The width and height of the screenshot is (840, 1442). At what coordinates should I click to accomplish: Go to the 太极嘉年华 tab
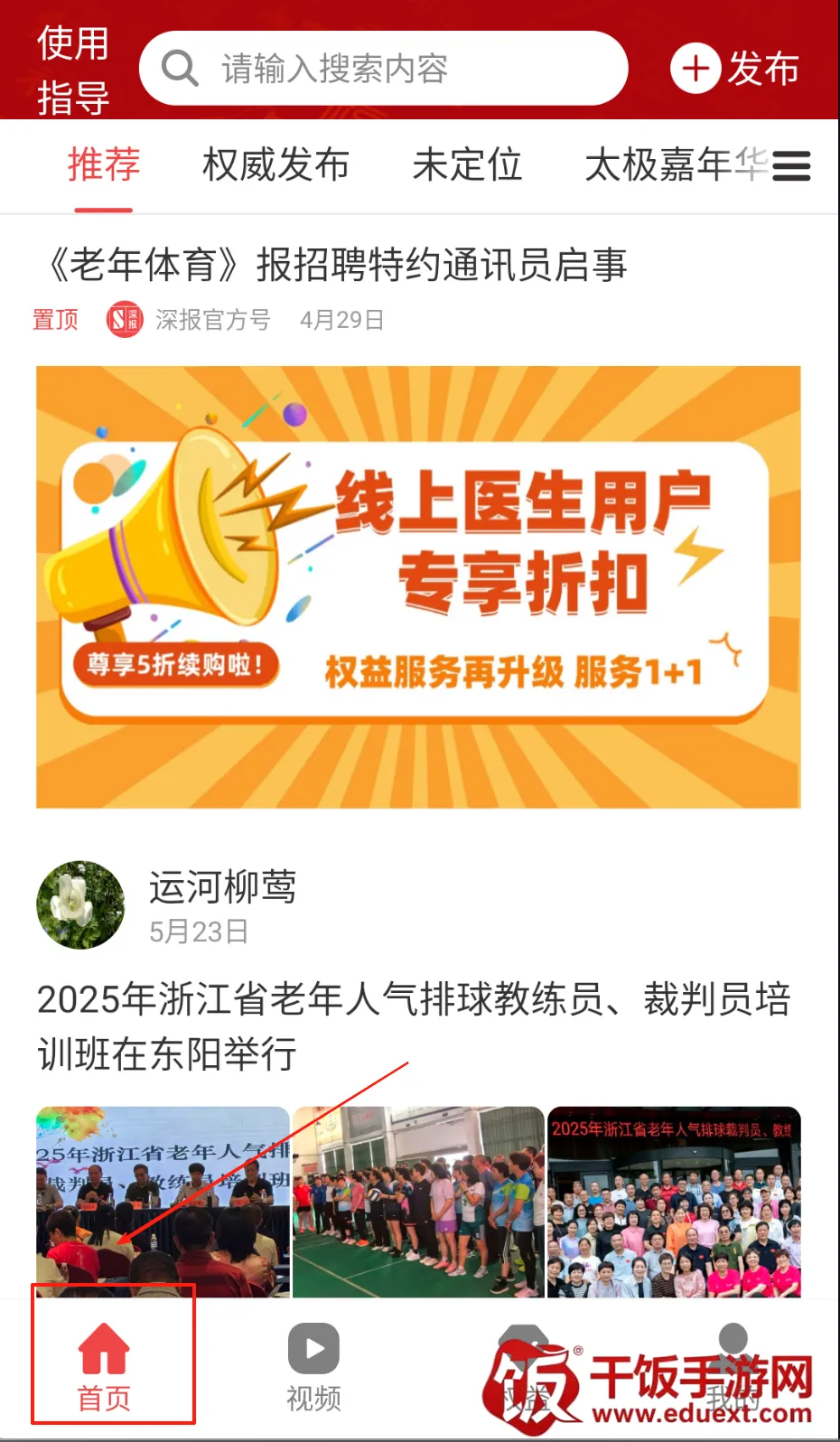click(673, 165)
